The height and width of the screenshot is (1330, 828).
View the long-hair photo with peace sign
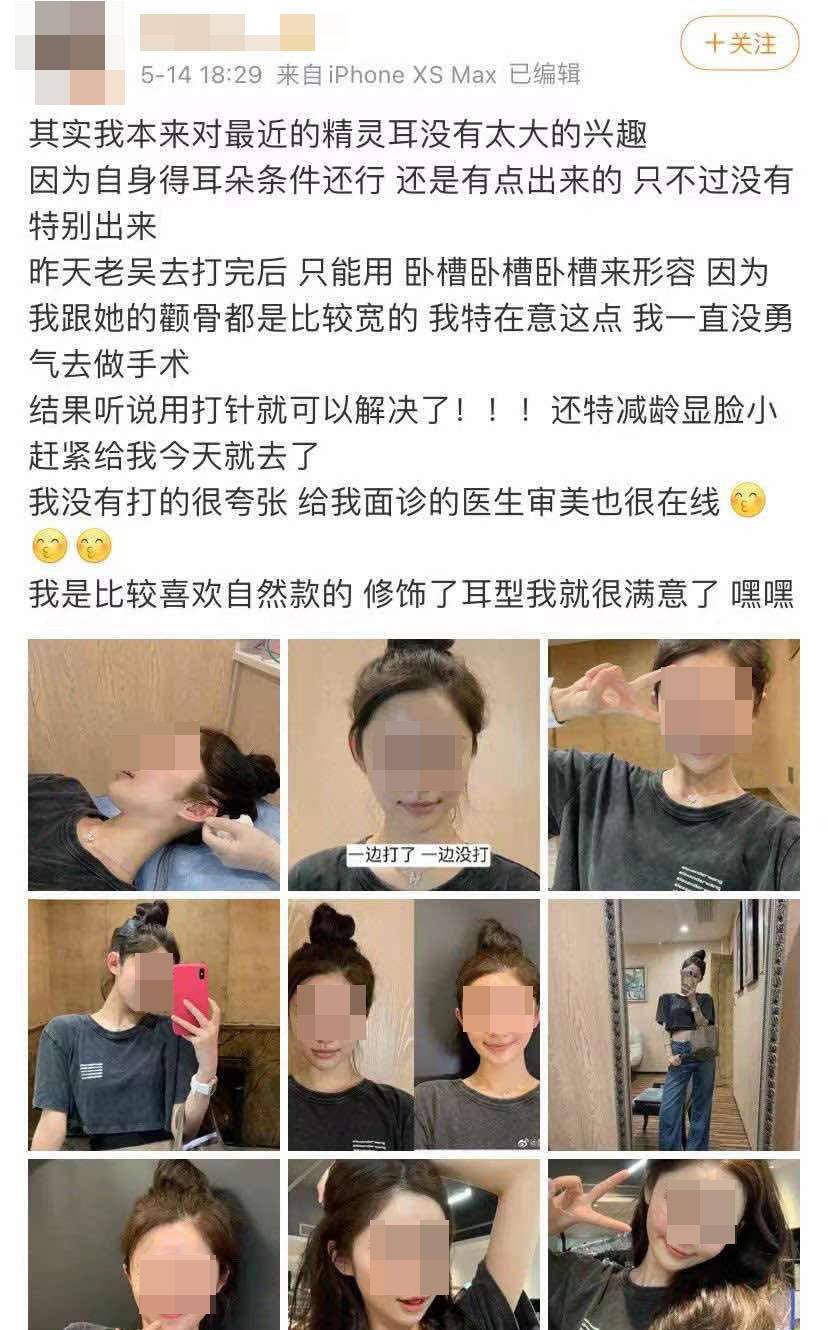[x=673, y=1245]
